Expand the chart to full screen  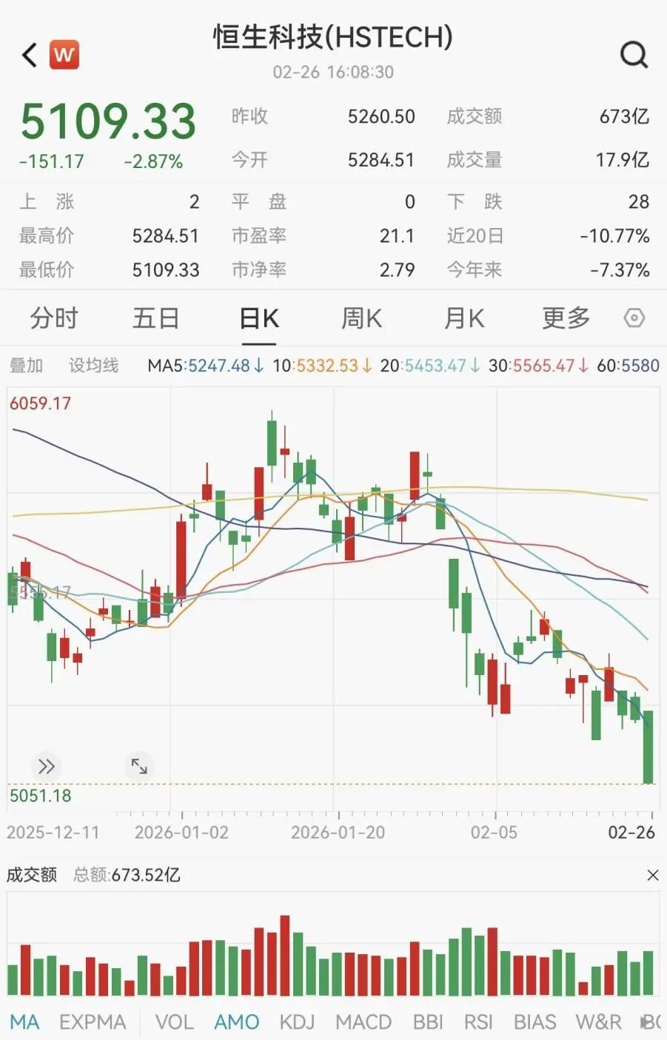pos(139,766)
